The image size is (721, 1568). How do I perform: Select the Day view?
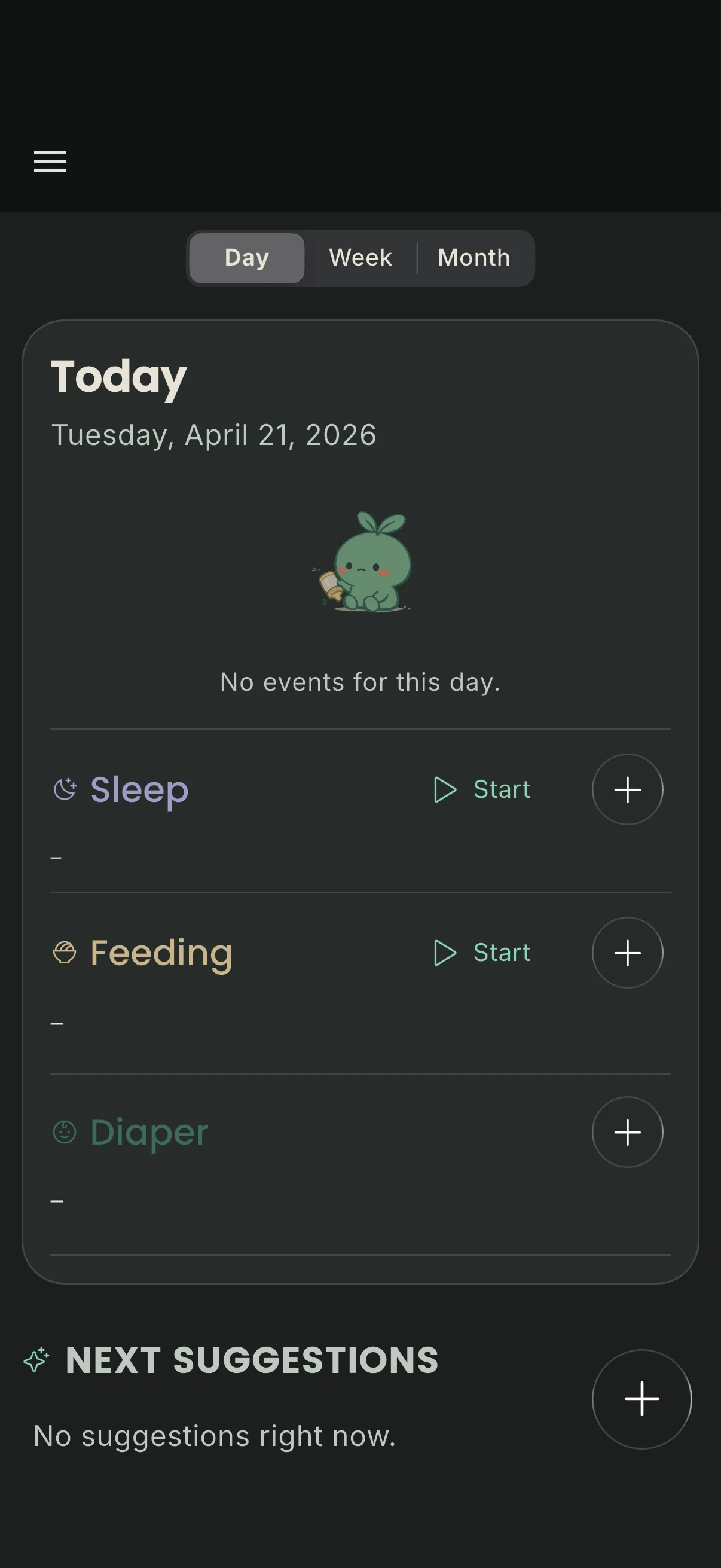click(246, 258)
